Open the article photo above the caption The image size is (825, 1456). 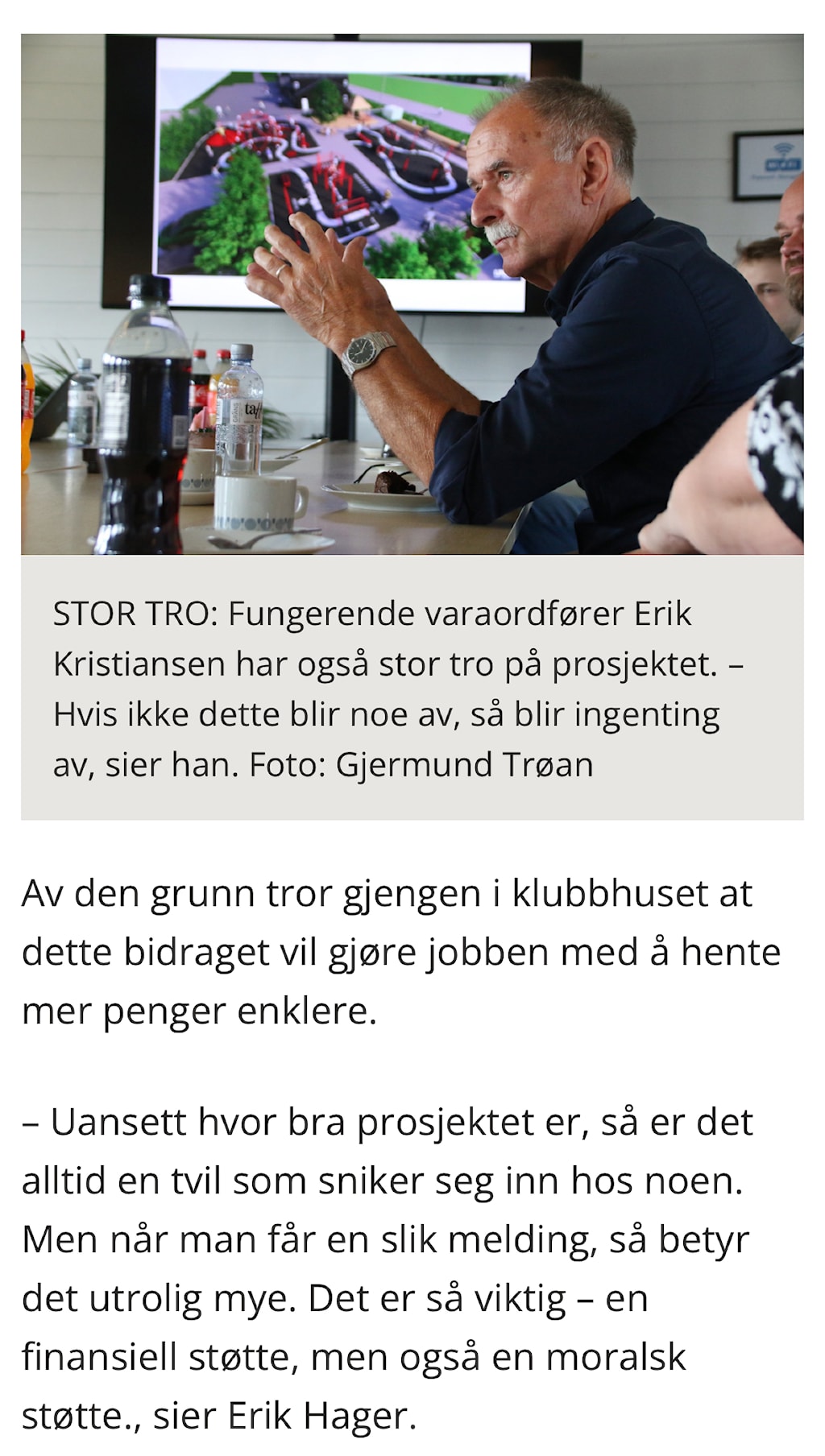click(412, 294)
